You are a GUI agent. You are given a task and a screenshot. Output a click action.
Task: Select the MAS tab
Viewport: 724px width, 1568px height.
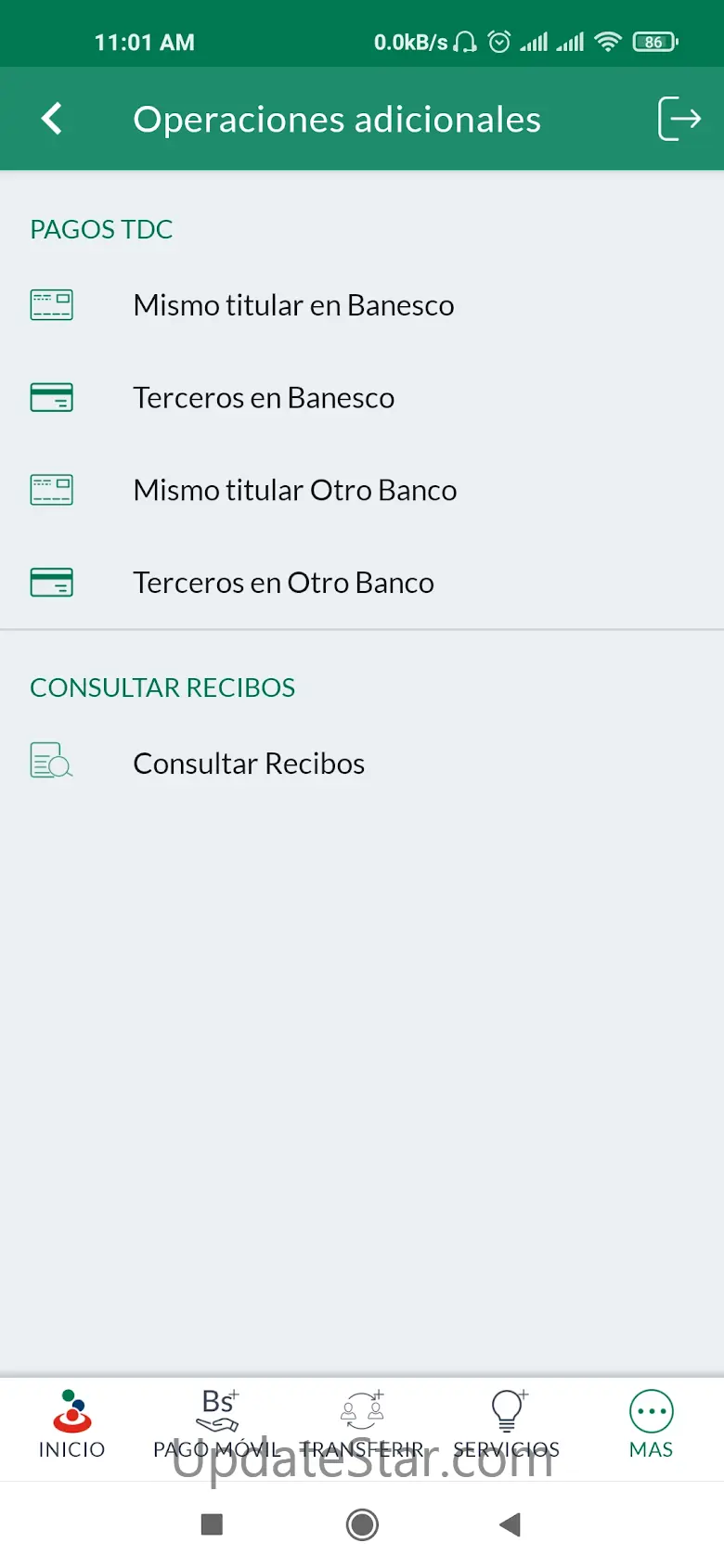651,1425
